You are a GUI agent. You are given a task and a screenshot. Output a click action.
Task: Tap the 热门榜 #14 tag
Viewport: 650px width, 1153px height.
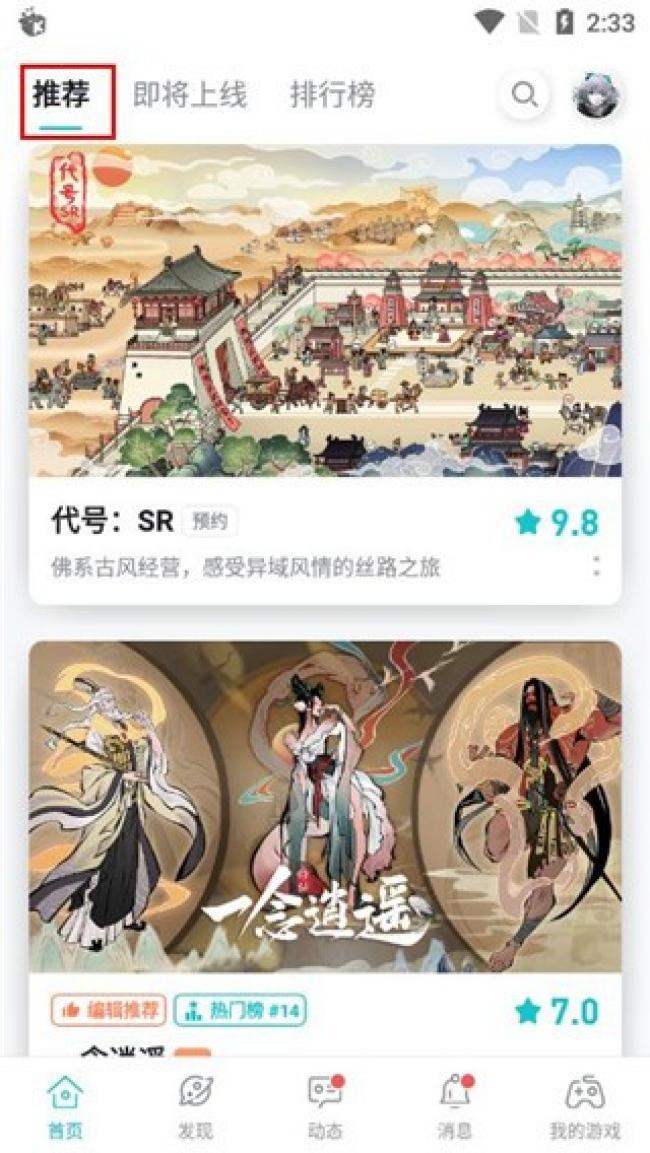click(240, 1010)
